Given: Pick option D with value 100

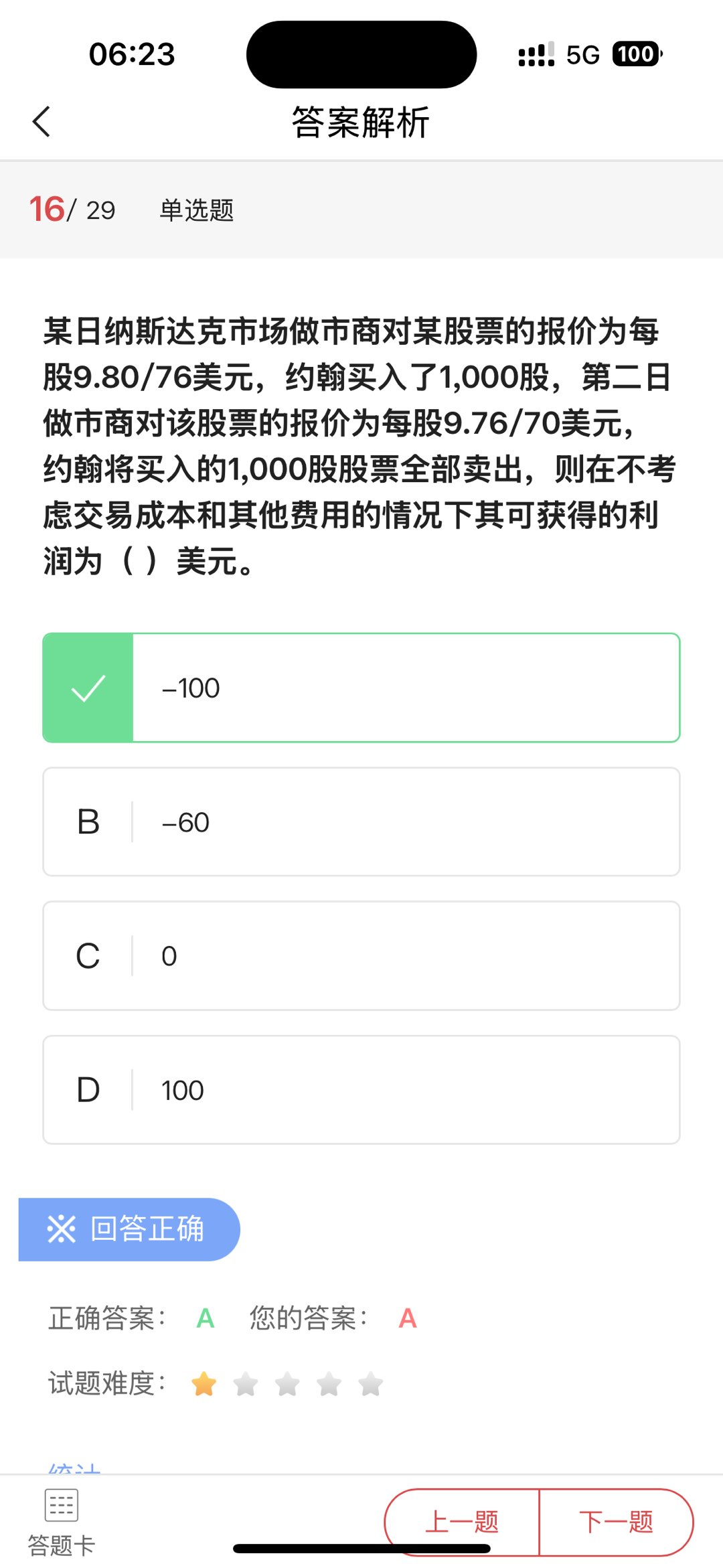Looking at the screenshot, I should [x=361, y=1089].
